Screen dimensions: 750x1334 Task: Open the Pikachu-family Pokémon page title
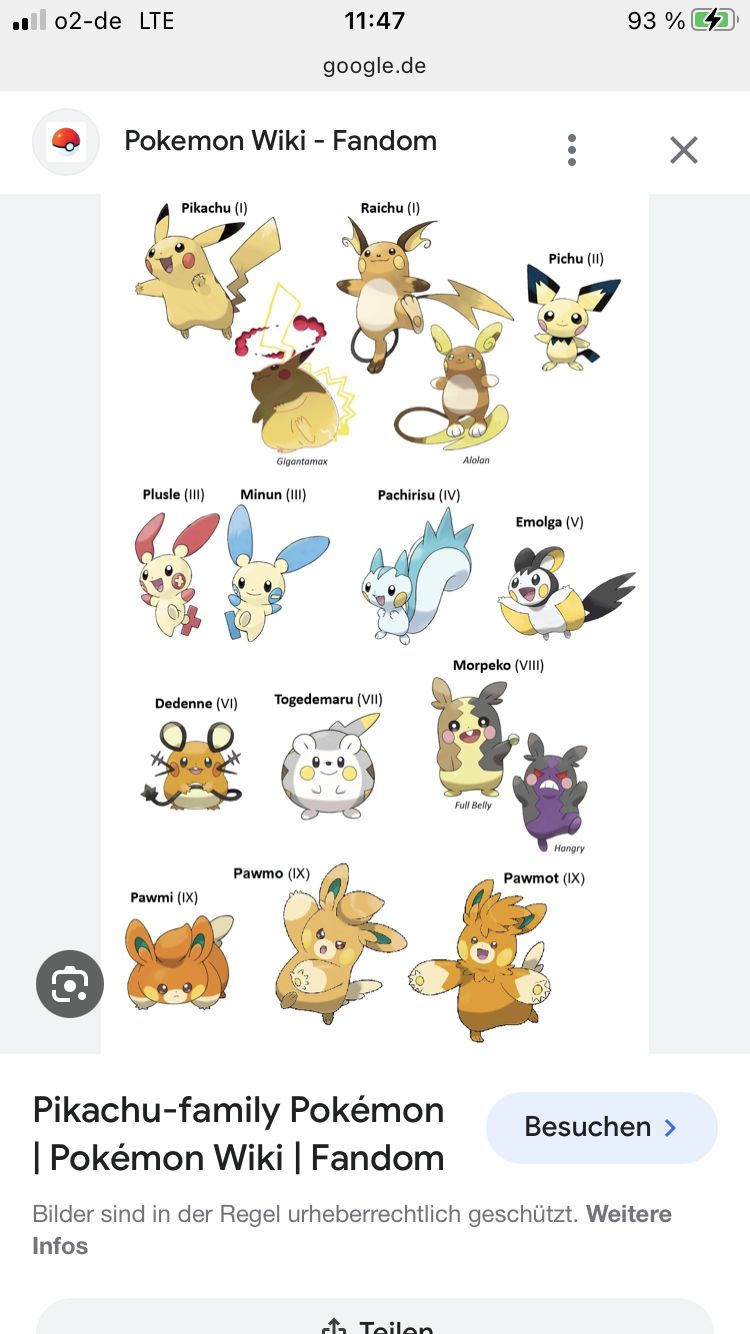pyautogui.click(x=239, y=1134)
